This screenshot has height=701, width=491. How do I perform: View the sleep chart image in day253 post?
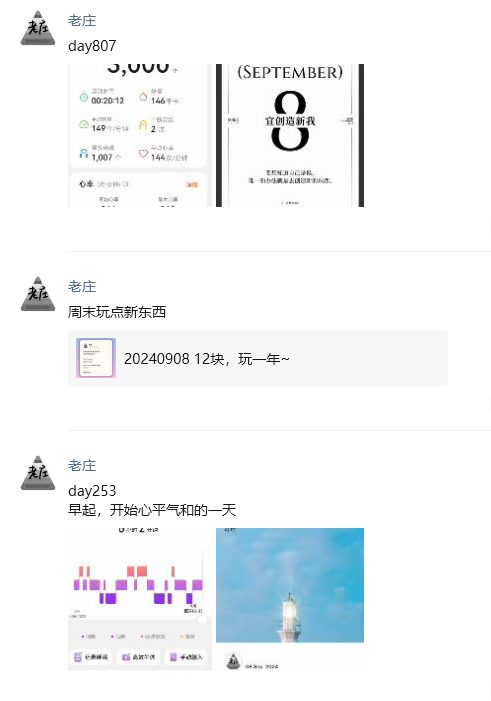click(x=140, y=599)
